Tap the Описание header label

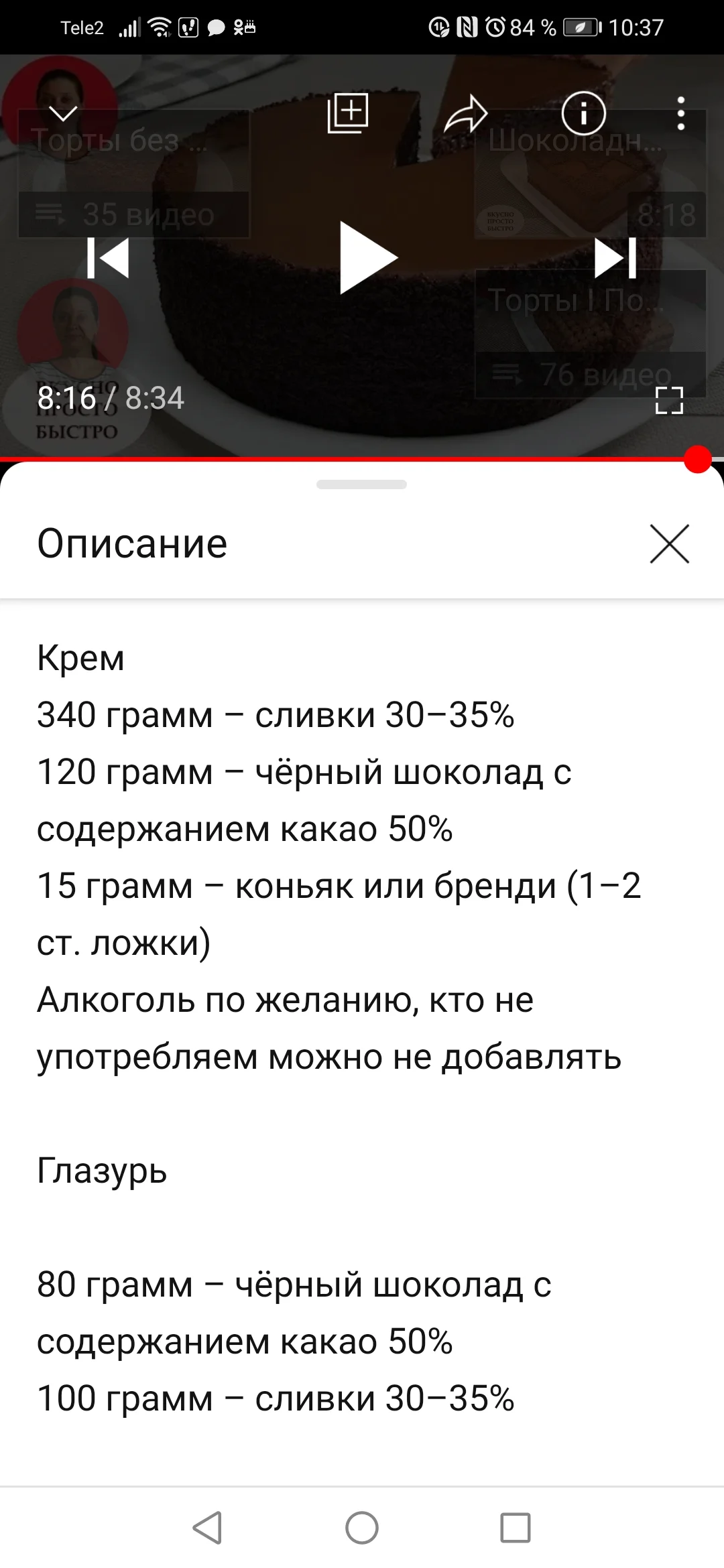click(x=131, y=544)
